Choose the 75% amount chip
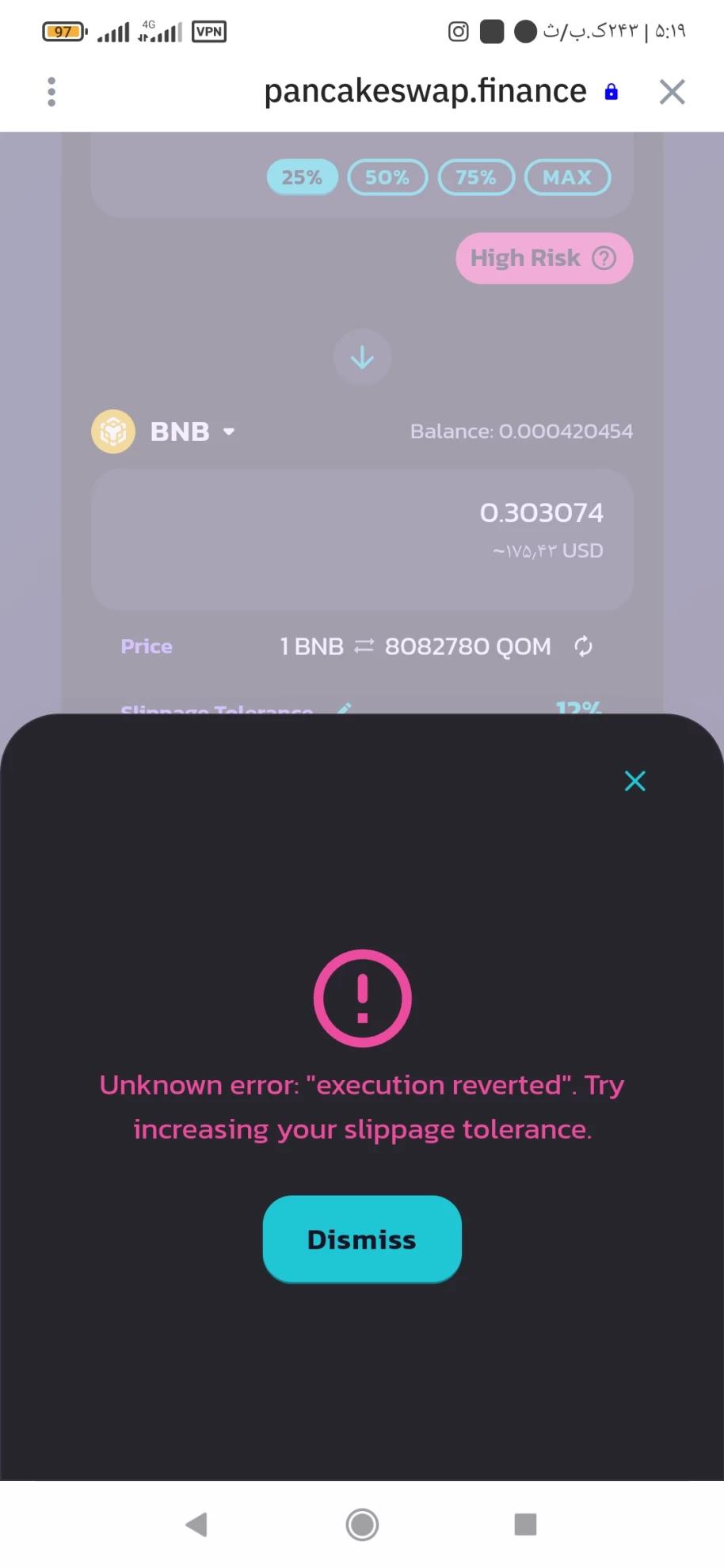The width and height of the screenshot is (724, 1568). pos(476,177)
